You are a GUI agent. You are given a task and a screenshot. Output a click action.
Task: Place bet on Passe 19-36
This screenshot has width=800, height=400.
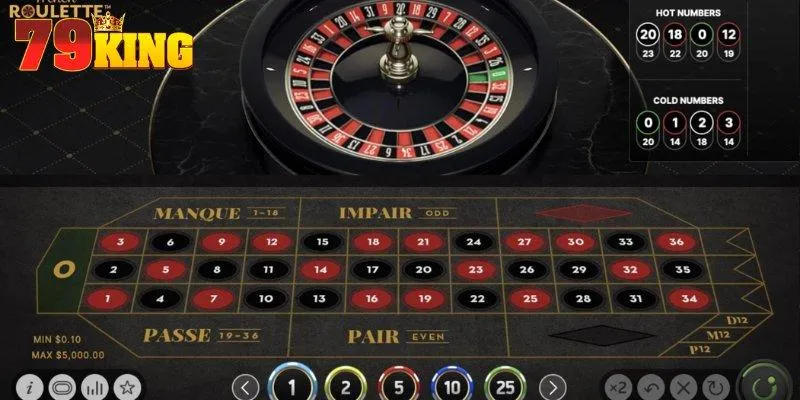200,336
